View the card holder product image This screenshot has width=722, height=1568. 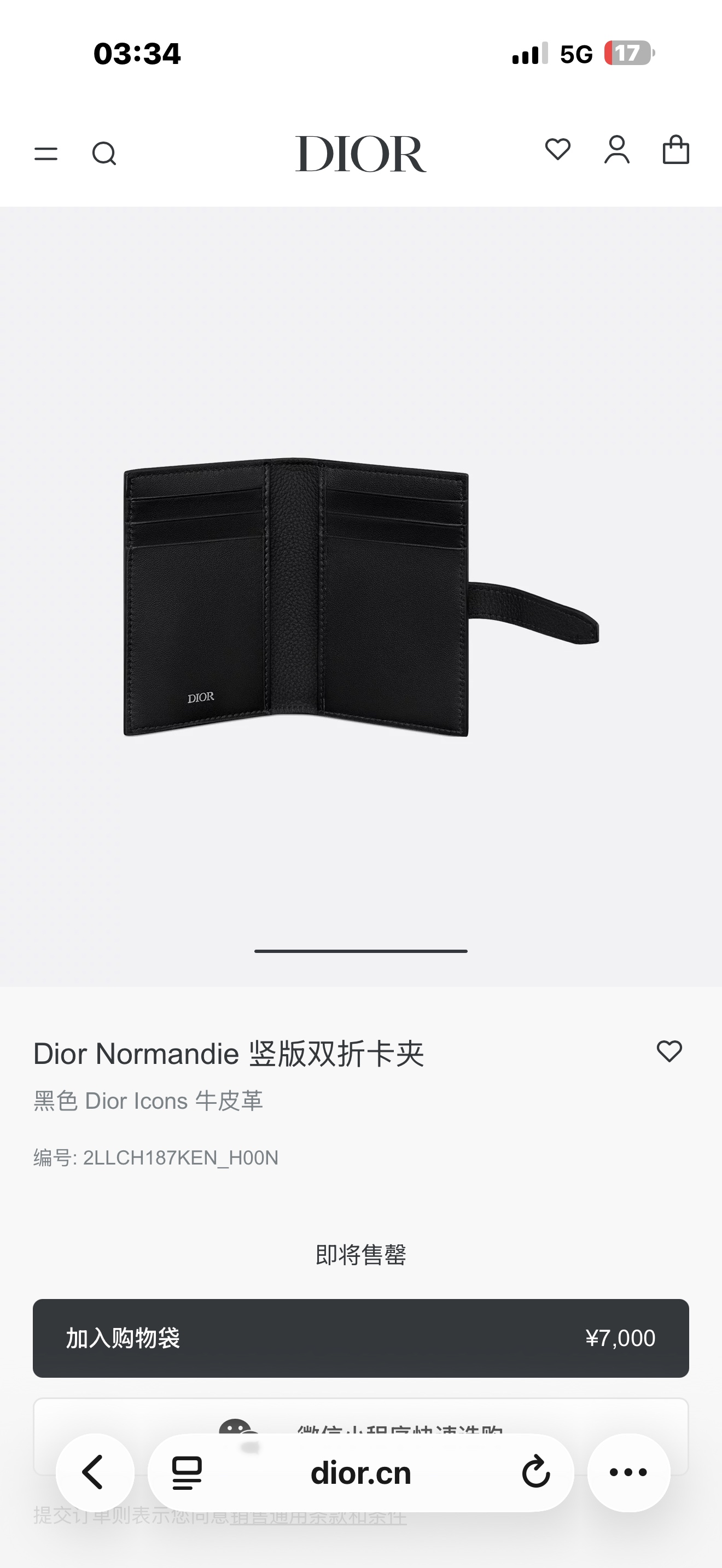point(360,596)
